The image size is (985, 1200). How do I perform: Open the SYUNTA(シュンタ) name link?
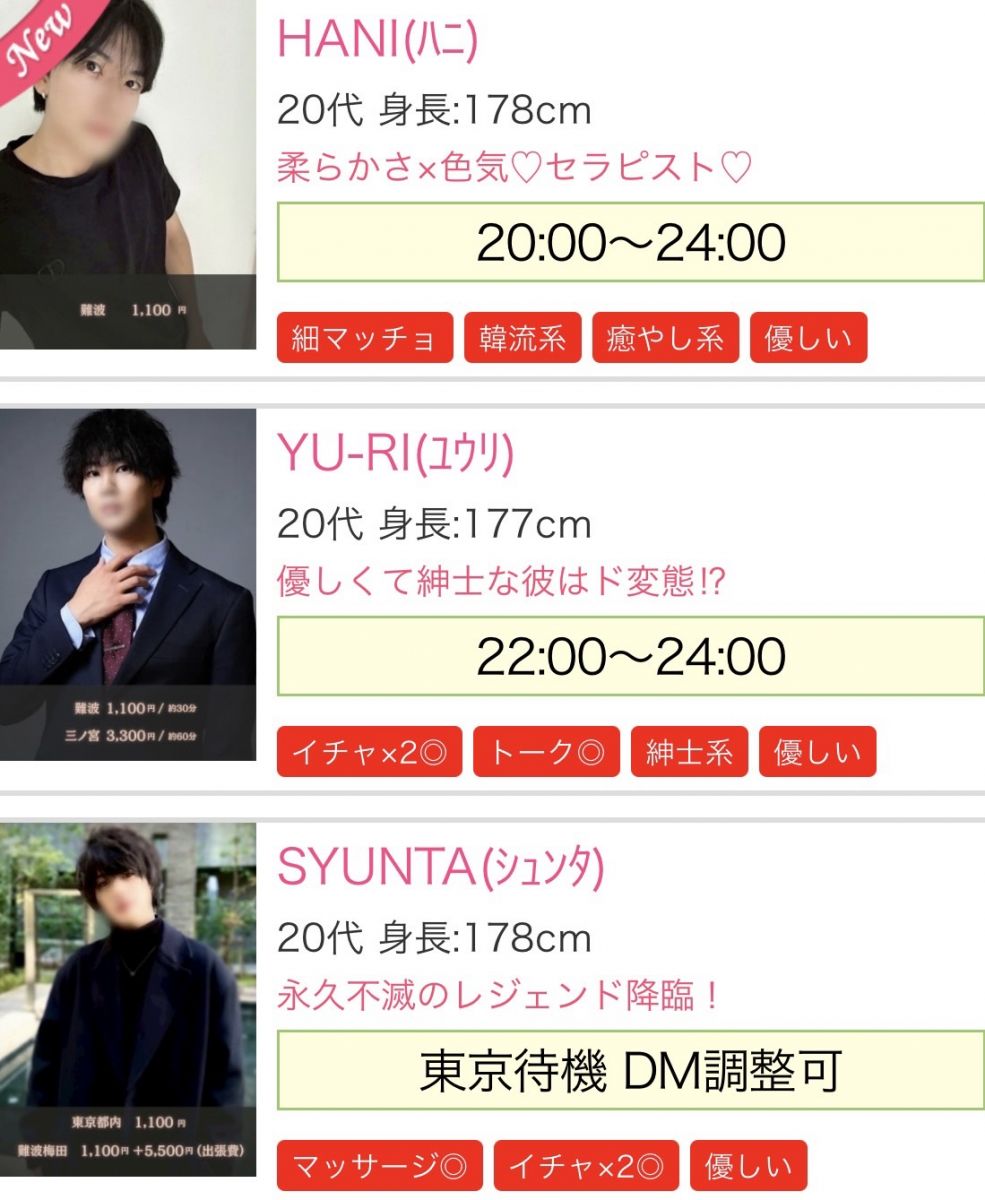coord(441,869)
